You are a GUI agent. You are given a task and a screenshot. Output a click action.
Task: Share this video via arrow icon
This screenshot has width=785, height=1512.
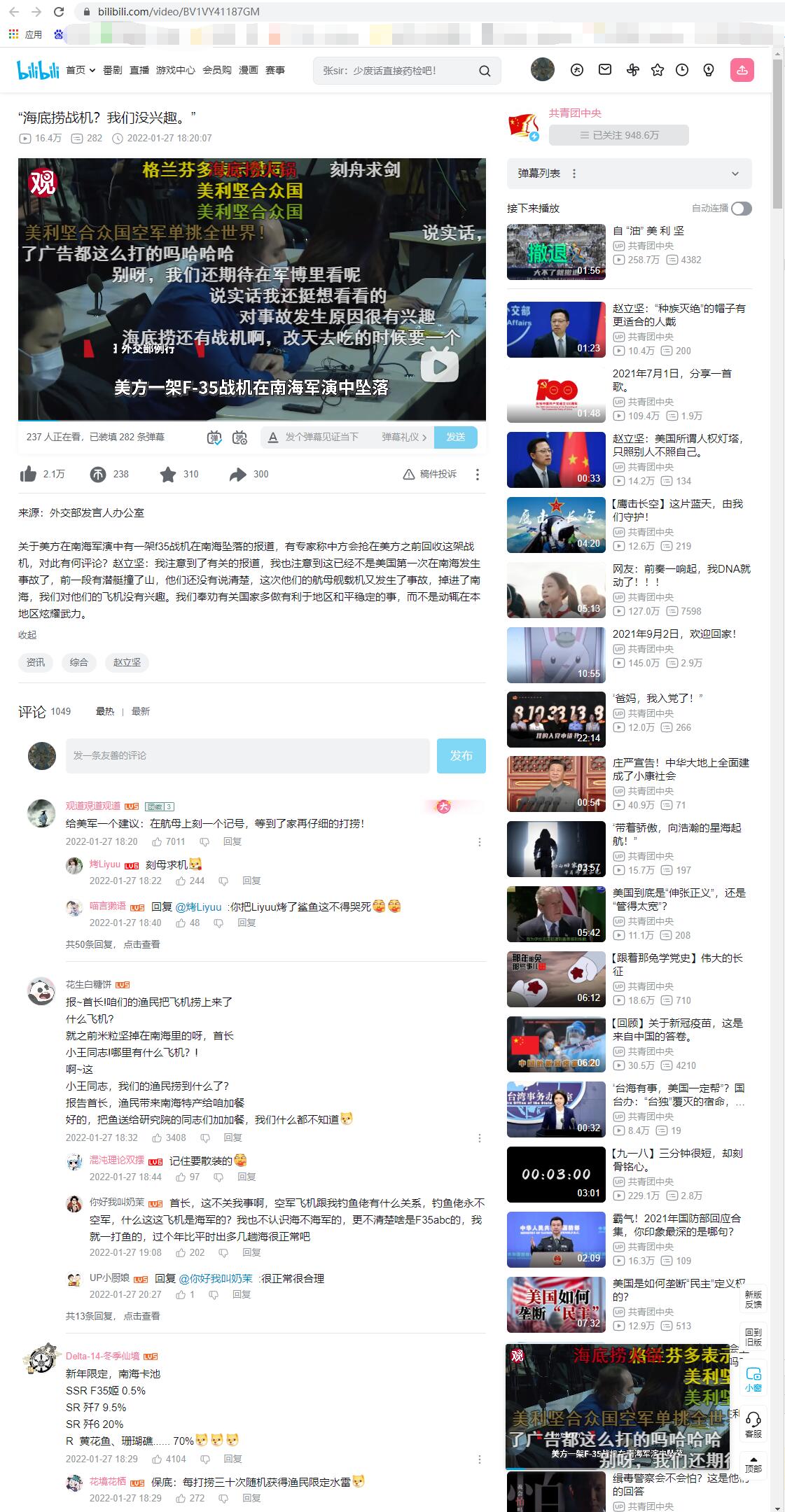click(238, 475)
